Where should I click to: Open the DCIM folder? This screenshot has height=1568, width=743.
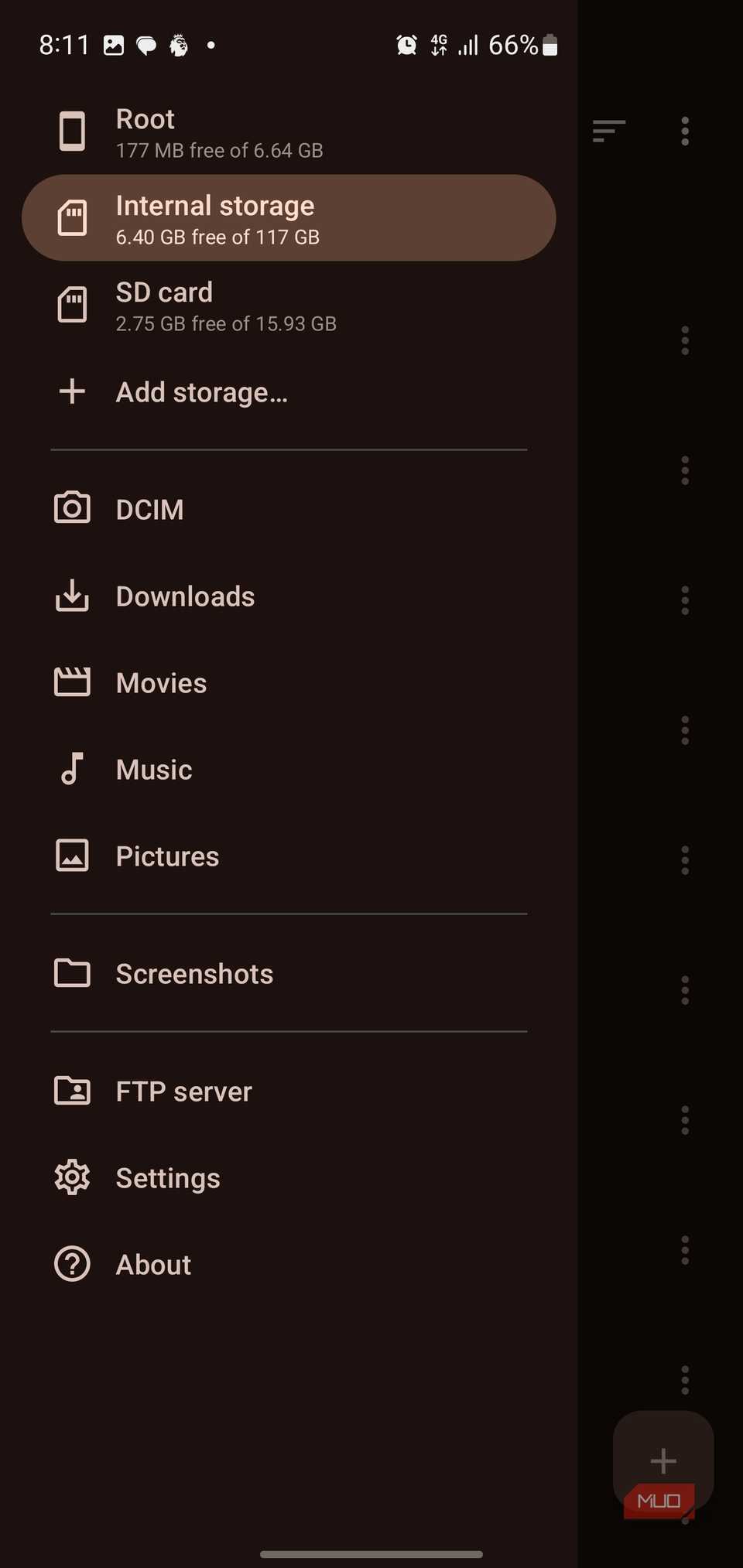click(x=149, y=510)
